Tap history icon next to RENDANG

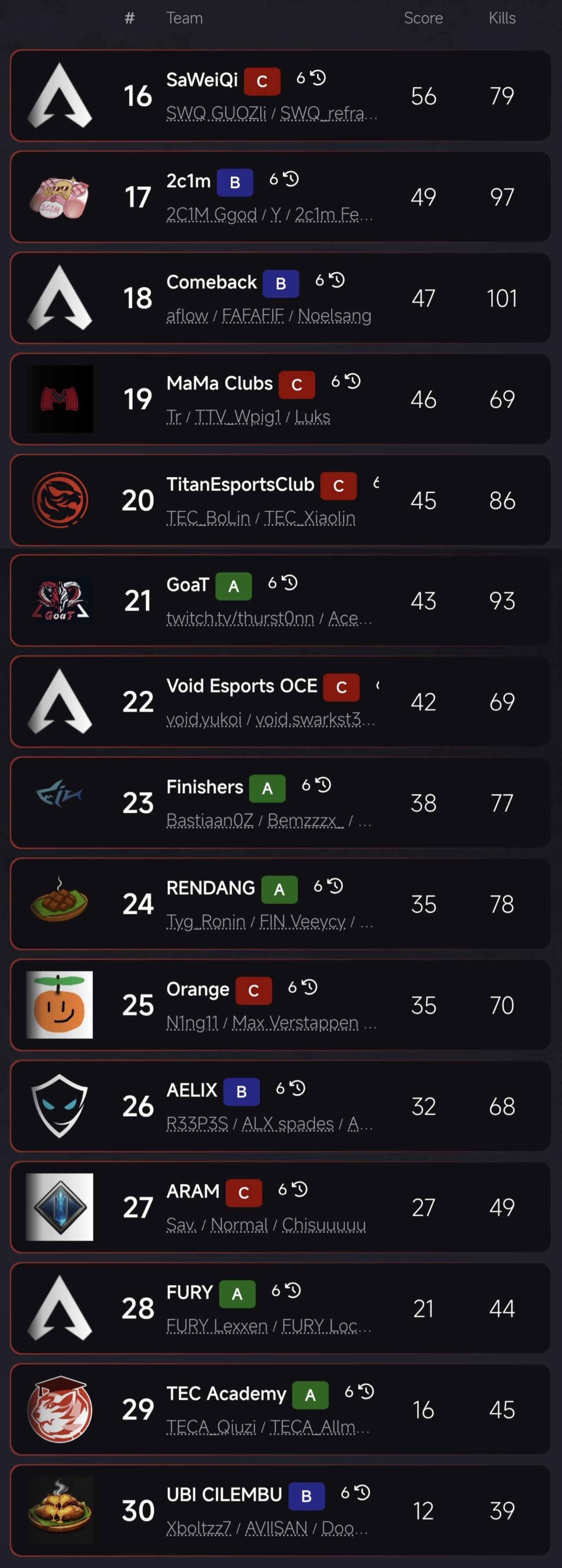pyautogui.click(x=335, y=886)
